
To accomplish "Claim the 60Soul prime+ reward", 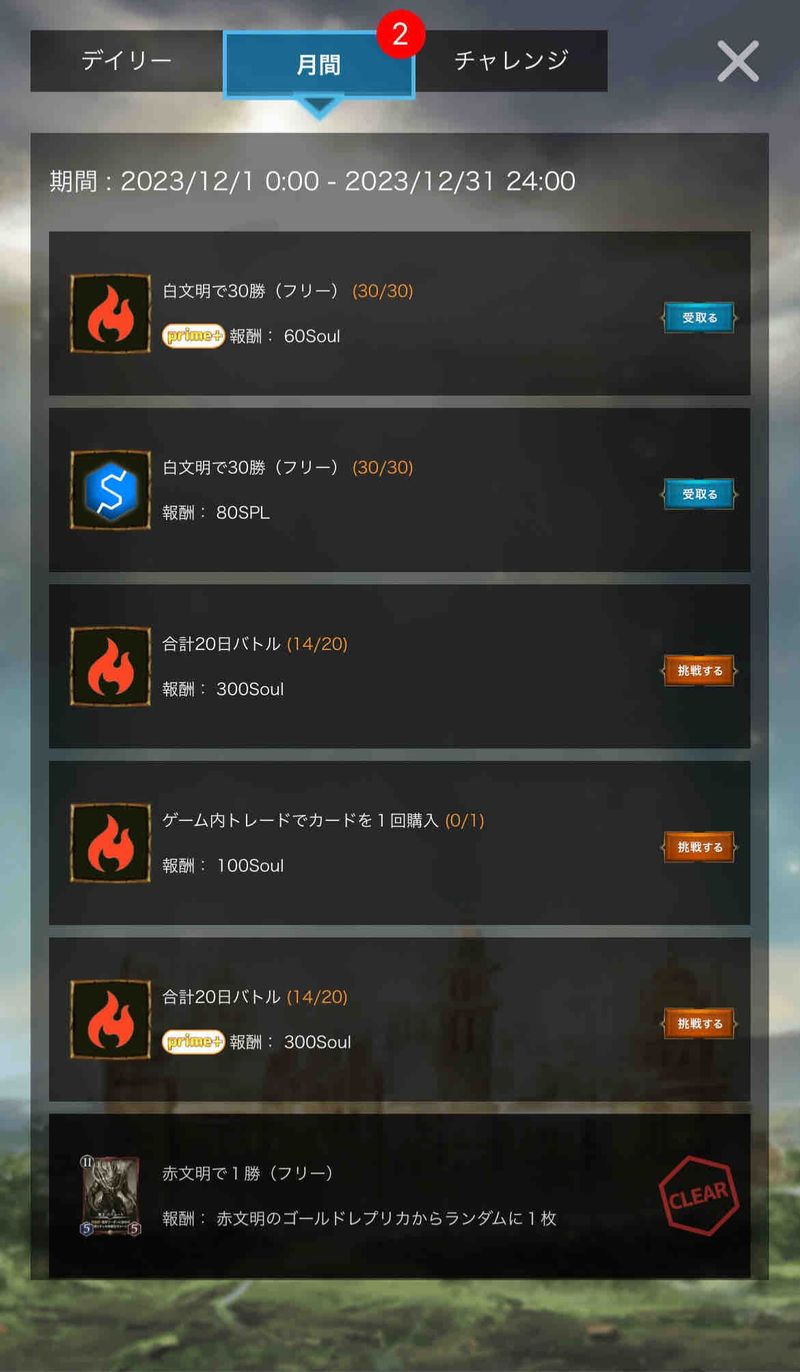I will pyautogui.click(x=699, y=318).
